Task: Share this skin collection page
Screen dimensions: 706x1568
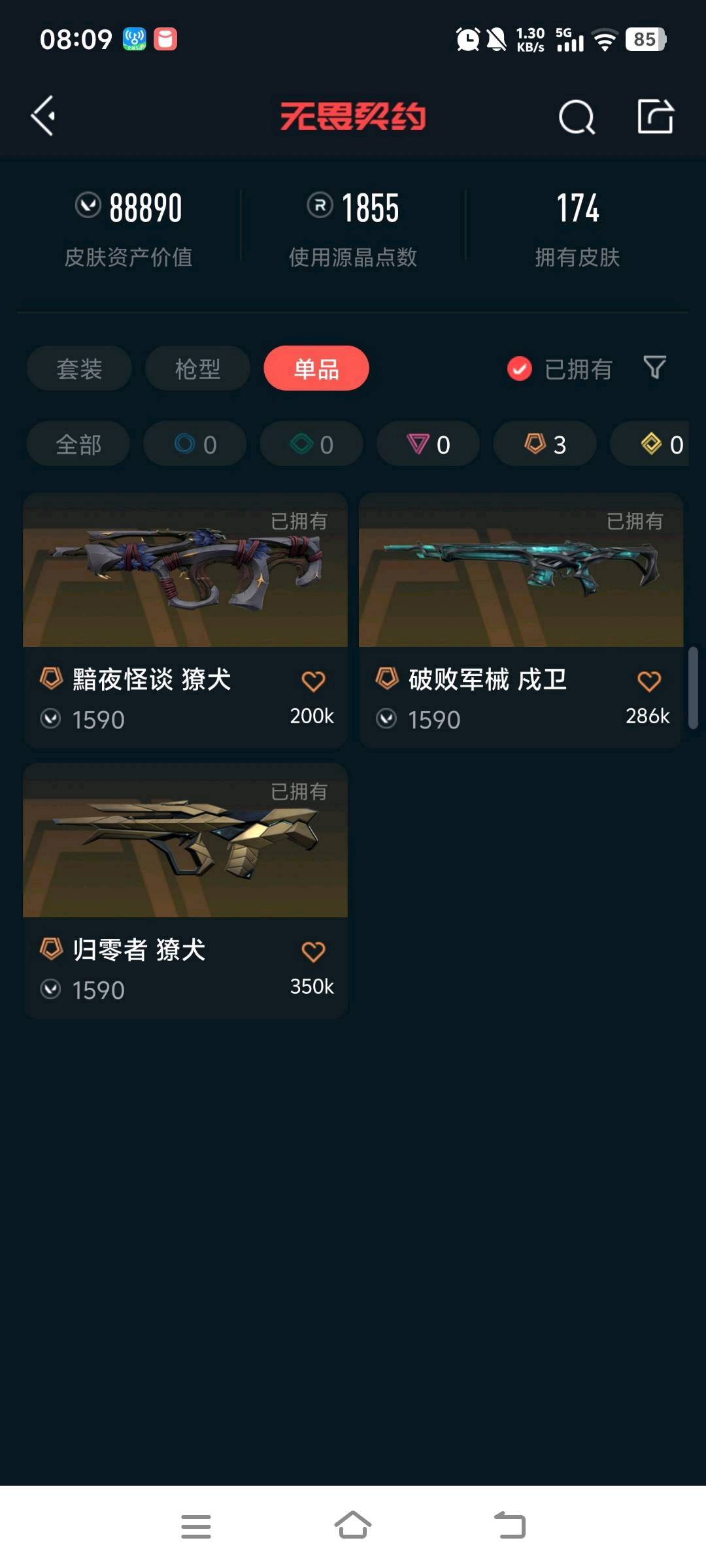Action: [x=655, y=118]
